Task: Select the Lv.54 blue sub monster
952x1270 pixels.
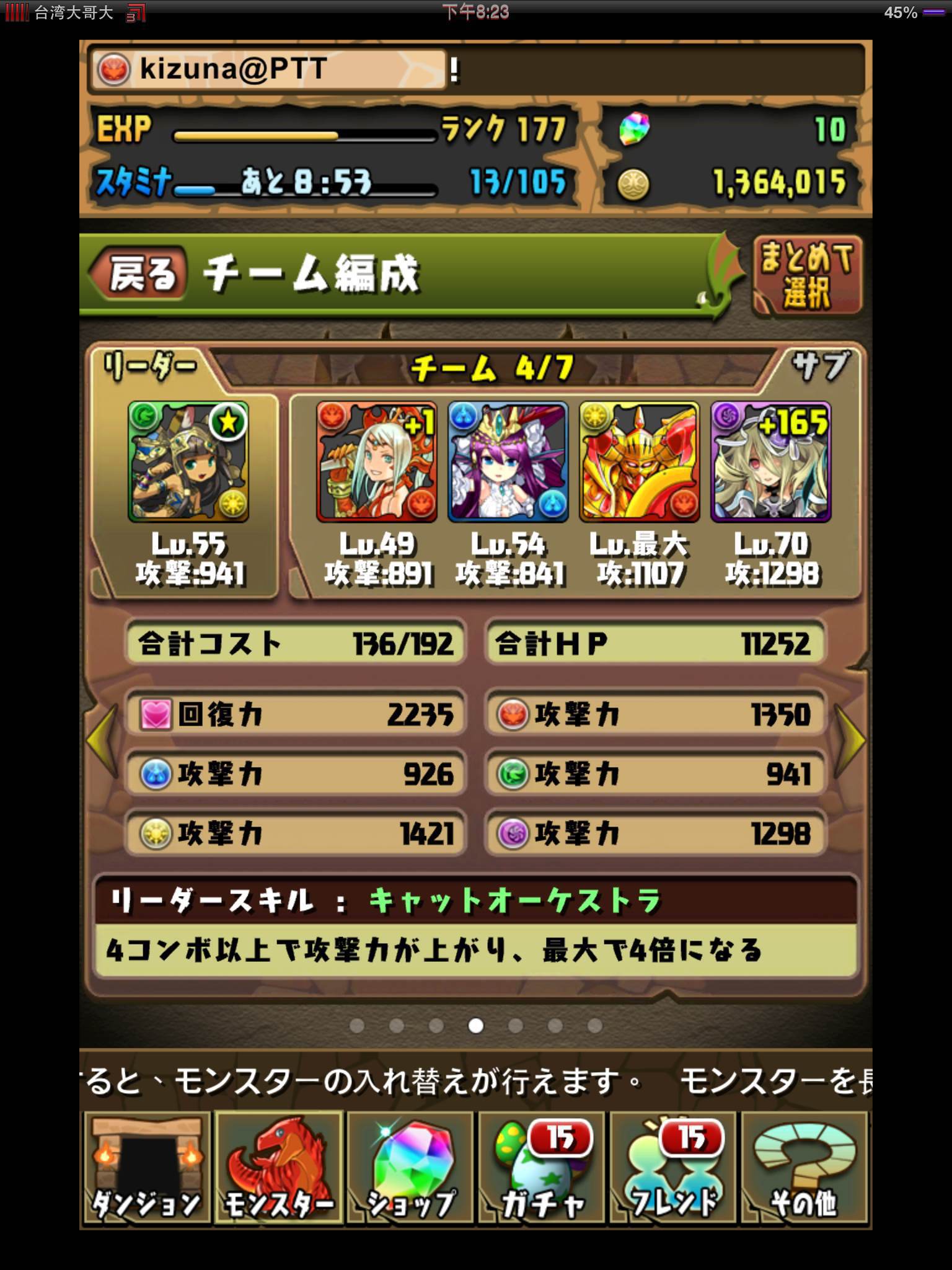Action: (x=508, y=461)
